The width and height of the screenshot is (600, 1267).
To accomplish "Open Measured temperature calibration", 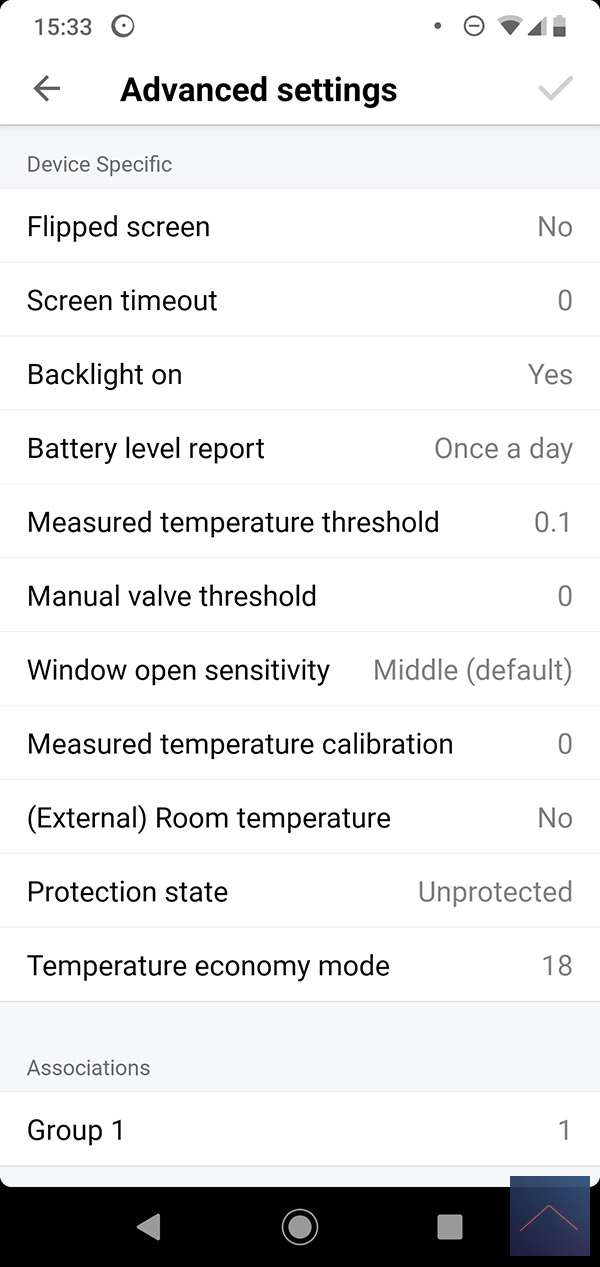I will coord(300,744).
